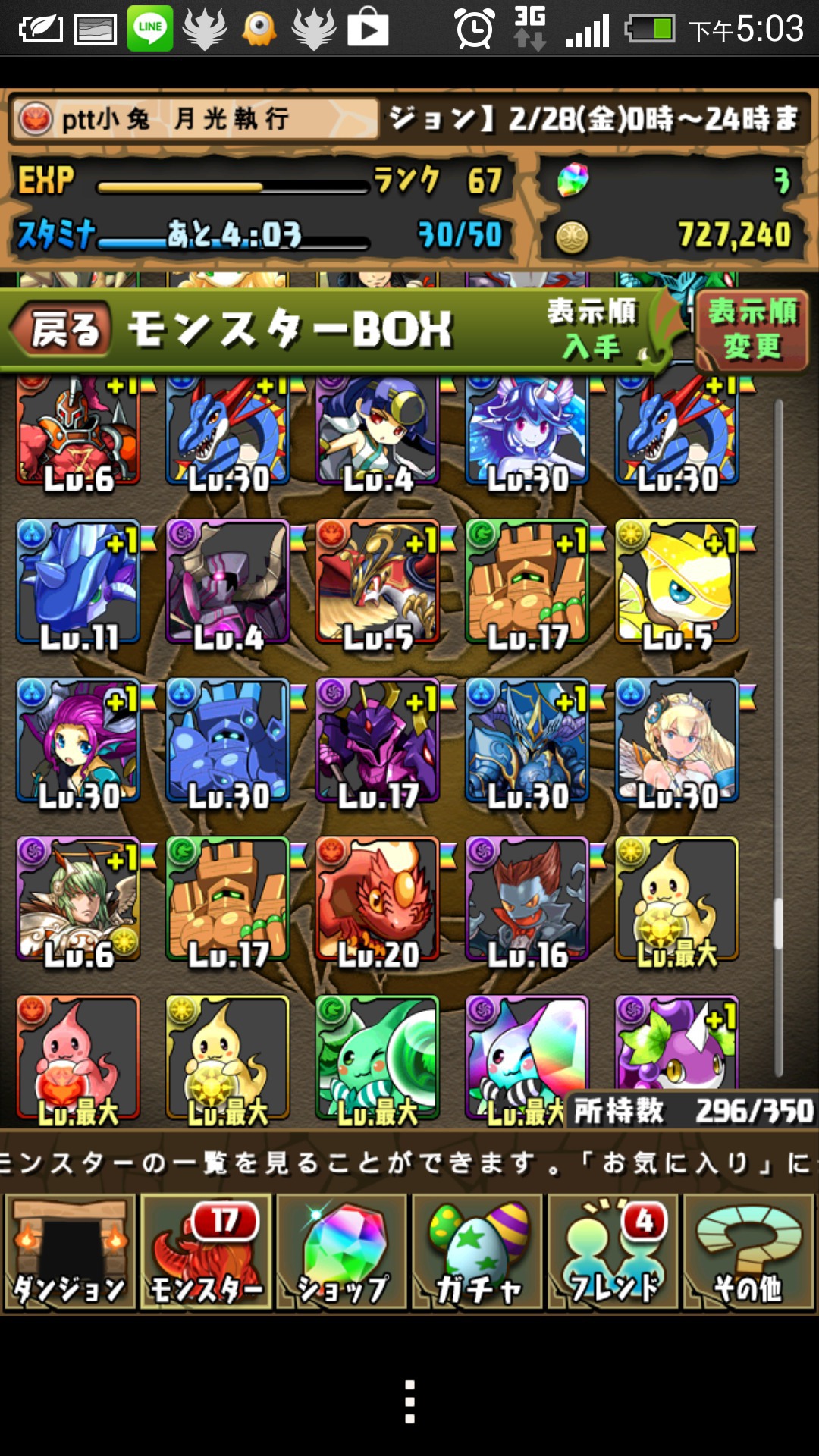The image size is (819, 1456).
Task: Open the Android overflow menu dots
Action: (x=409, y=1401)
